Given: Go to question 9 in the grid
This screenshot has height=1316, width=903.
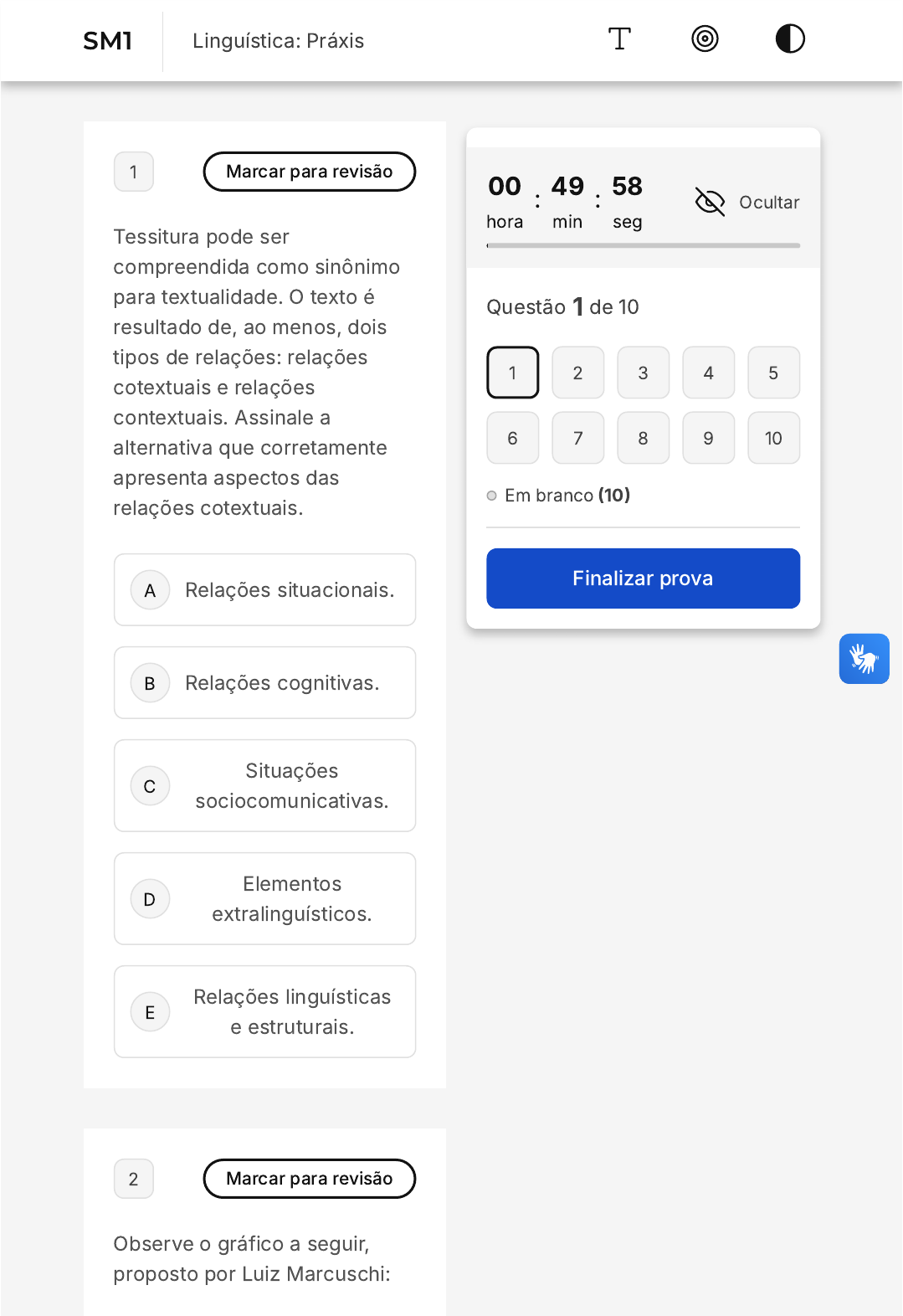Looking at the screenshot, I should pyautogui.click(x=708, y=439).
